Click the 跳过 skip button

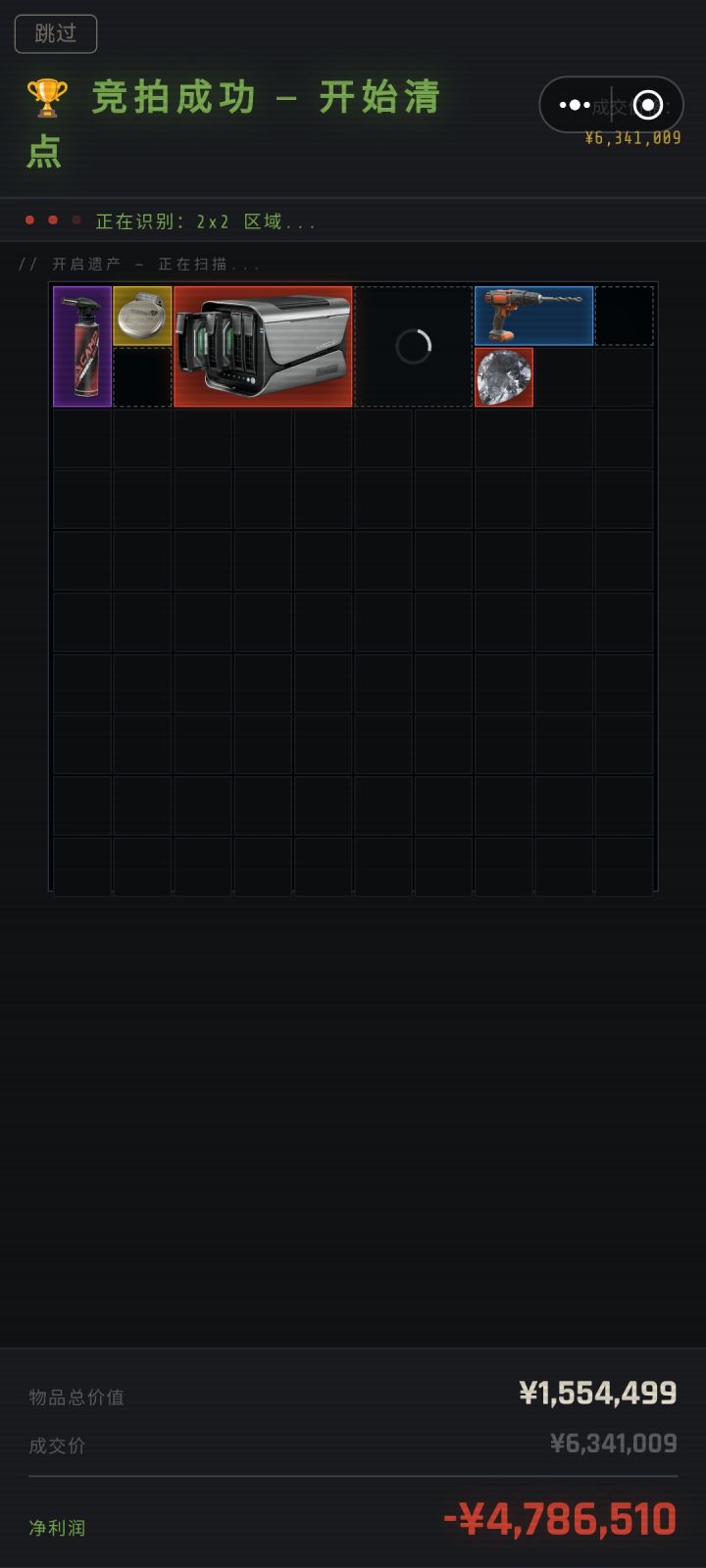click(x=55, y=33)
